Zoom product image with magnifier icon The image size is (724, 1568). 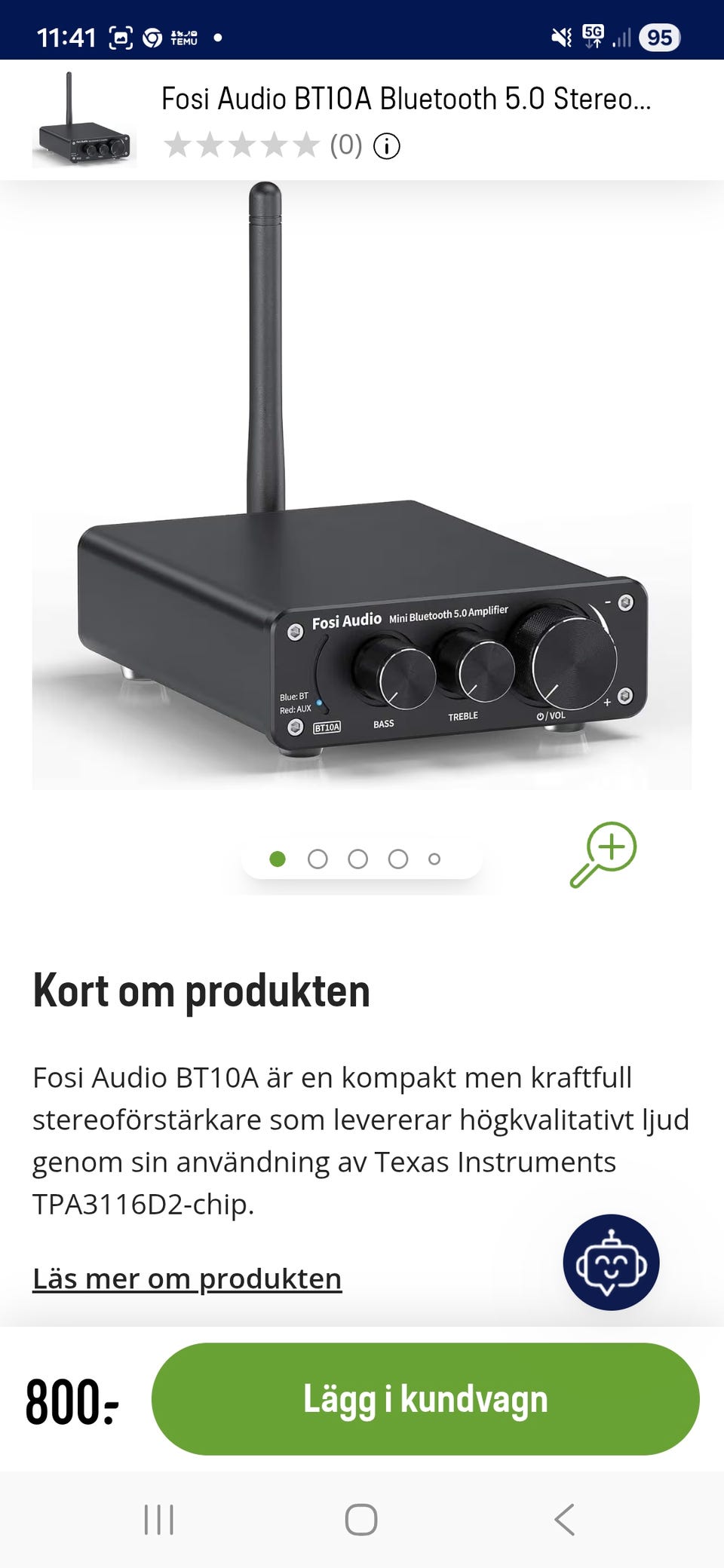pos(603,854)
